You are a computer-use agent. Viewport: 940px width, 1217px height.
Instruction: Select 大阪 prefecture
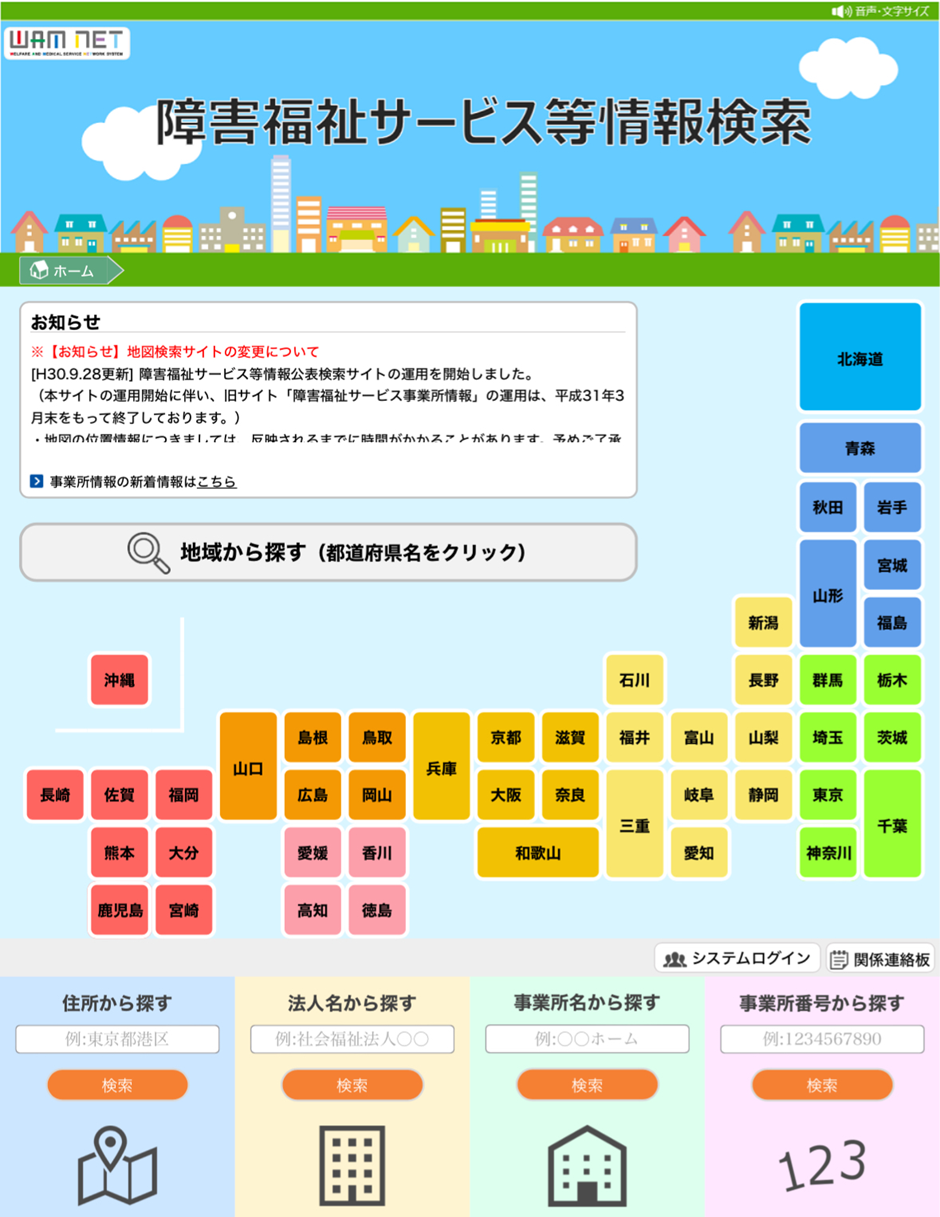(x=505, y=795)
